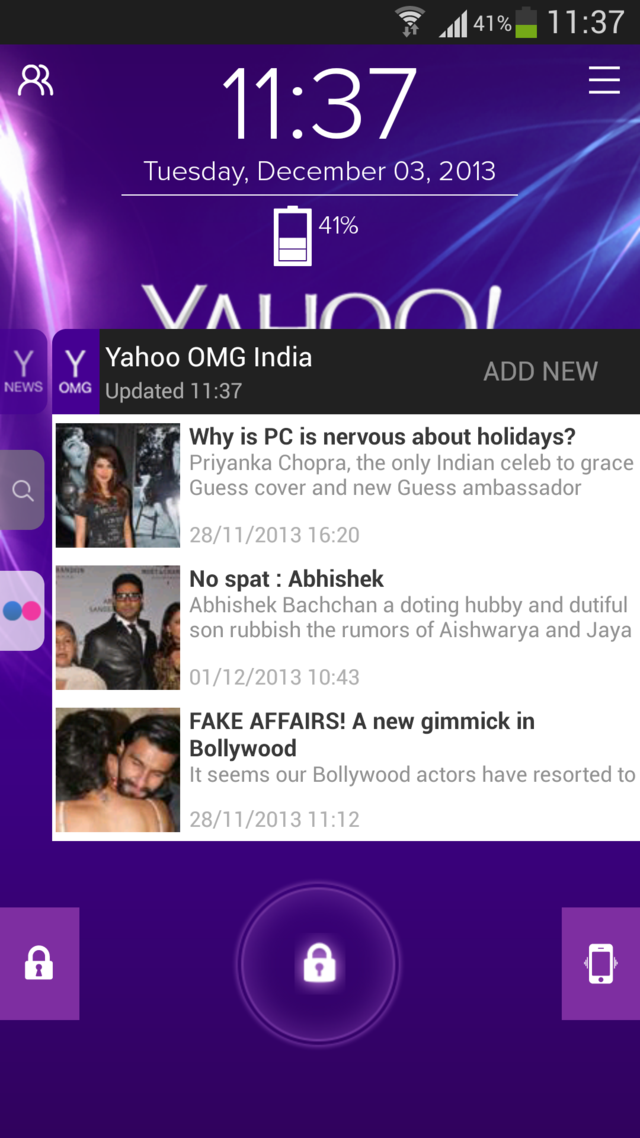This screenshot has height=1138, width=640.
Task: Read 'Why is PC is nervous about holidays?'
Action: (x=382, y=437)
